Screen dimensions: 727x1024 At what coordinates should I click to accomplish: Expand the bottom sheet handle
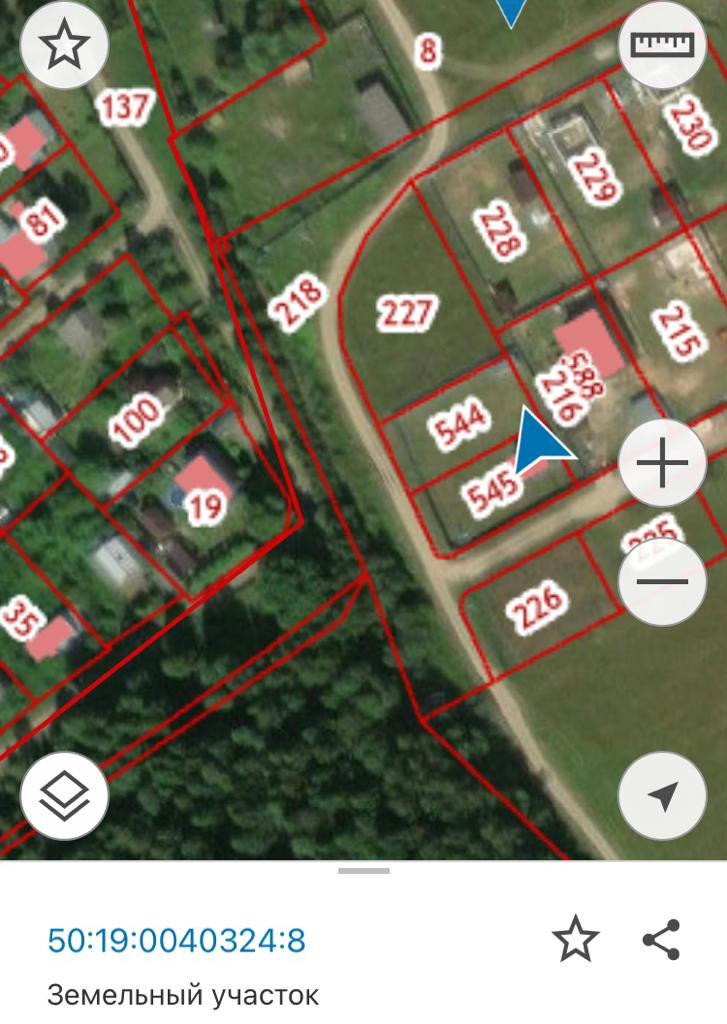tap(363, 871)
